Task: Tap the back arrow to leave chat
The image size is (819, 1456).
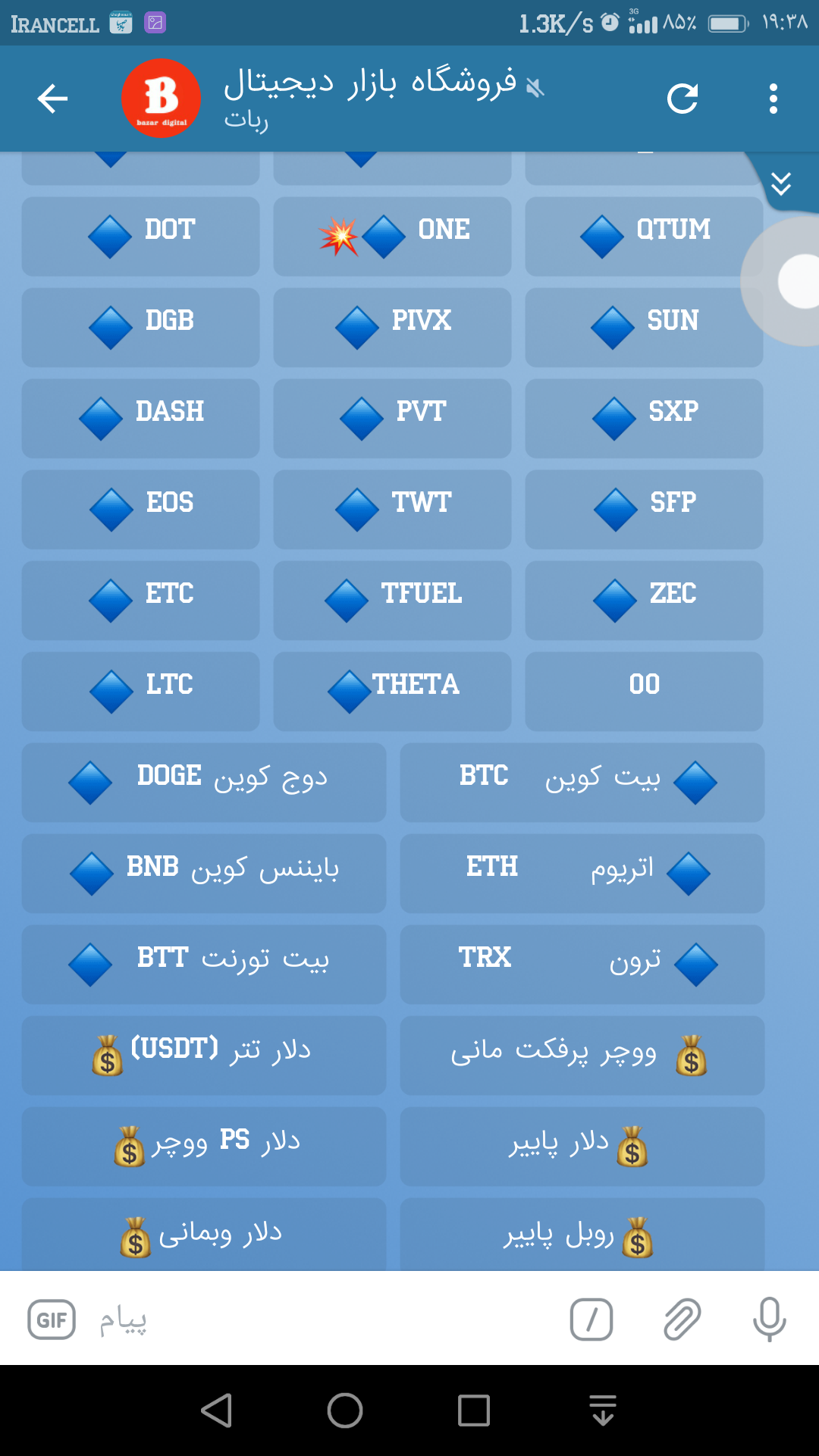Action: (51, 99)
